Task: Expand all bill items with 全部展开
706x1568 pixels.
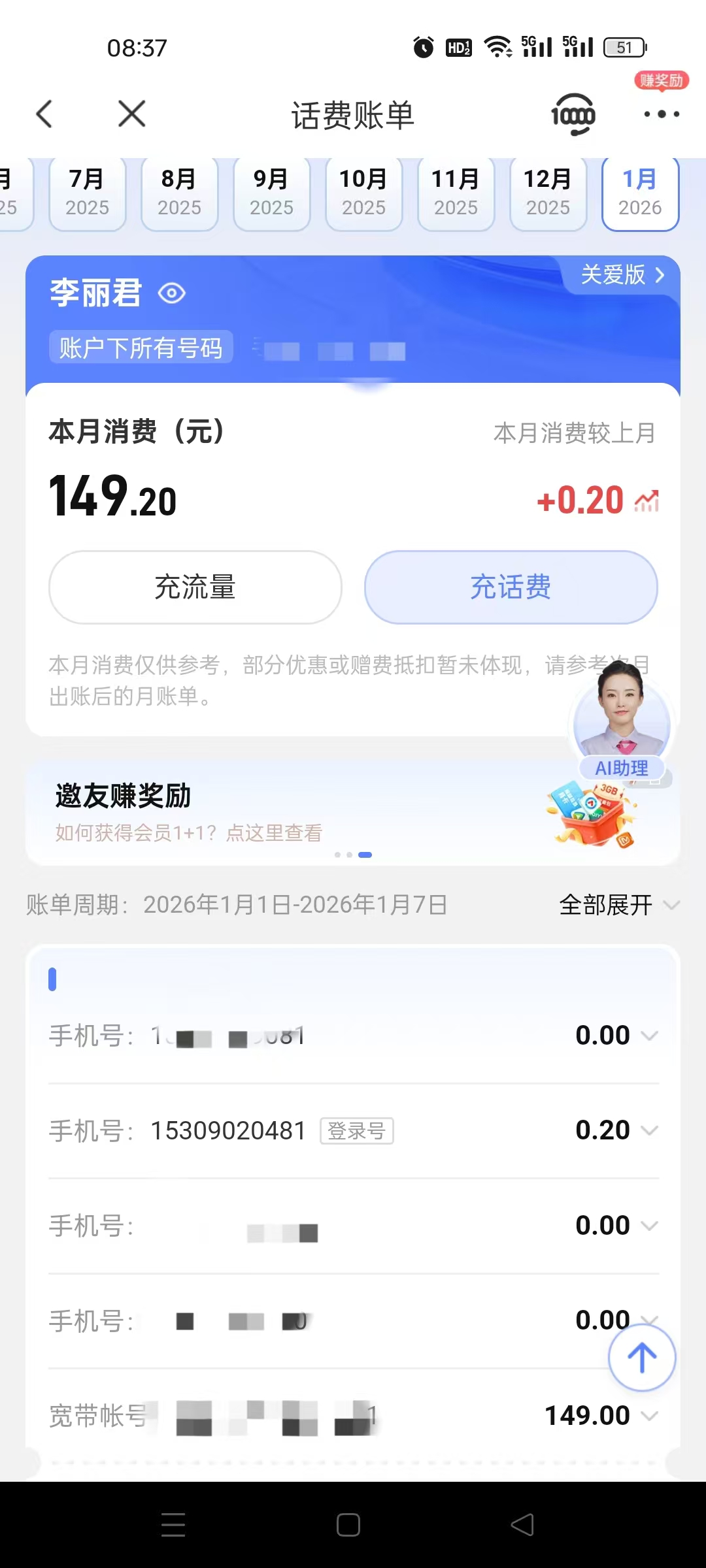Action: point(618,905)
